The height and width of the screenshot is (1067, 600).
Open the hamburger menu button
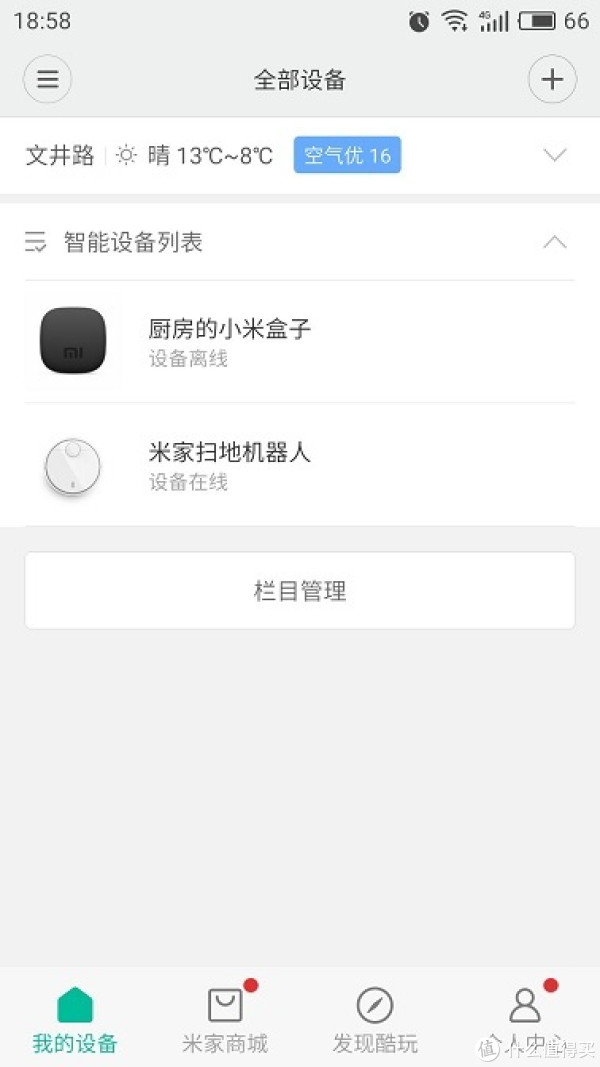(47, 80)
